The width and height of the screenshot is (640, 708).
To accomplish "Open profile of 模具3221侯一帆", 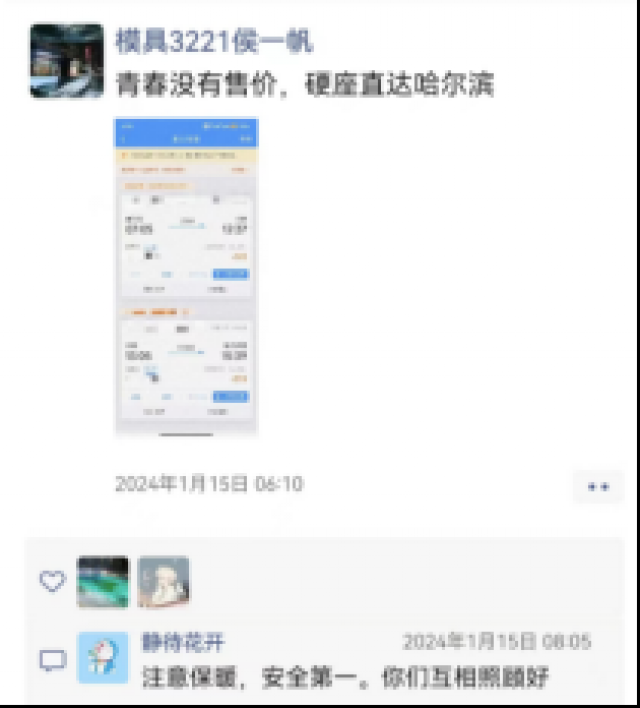I will [x=214, y=41].
